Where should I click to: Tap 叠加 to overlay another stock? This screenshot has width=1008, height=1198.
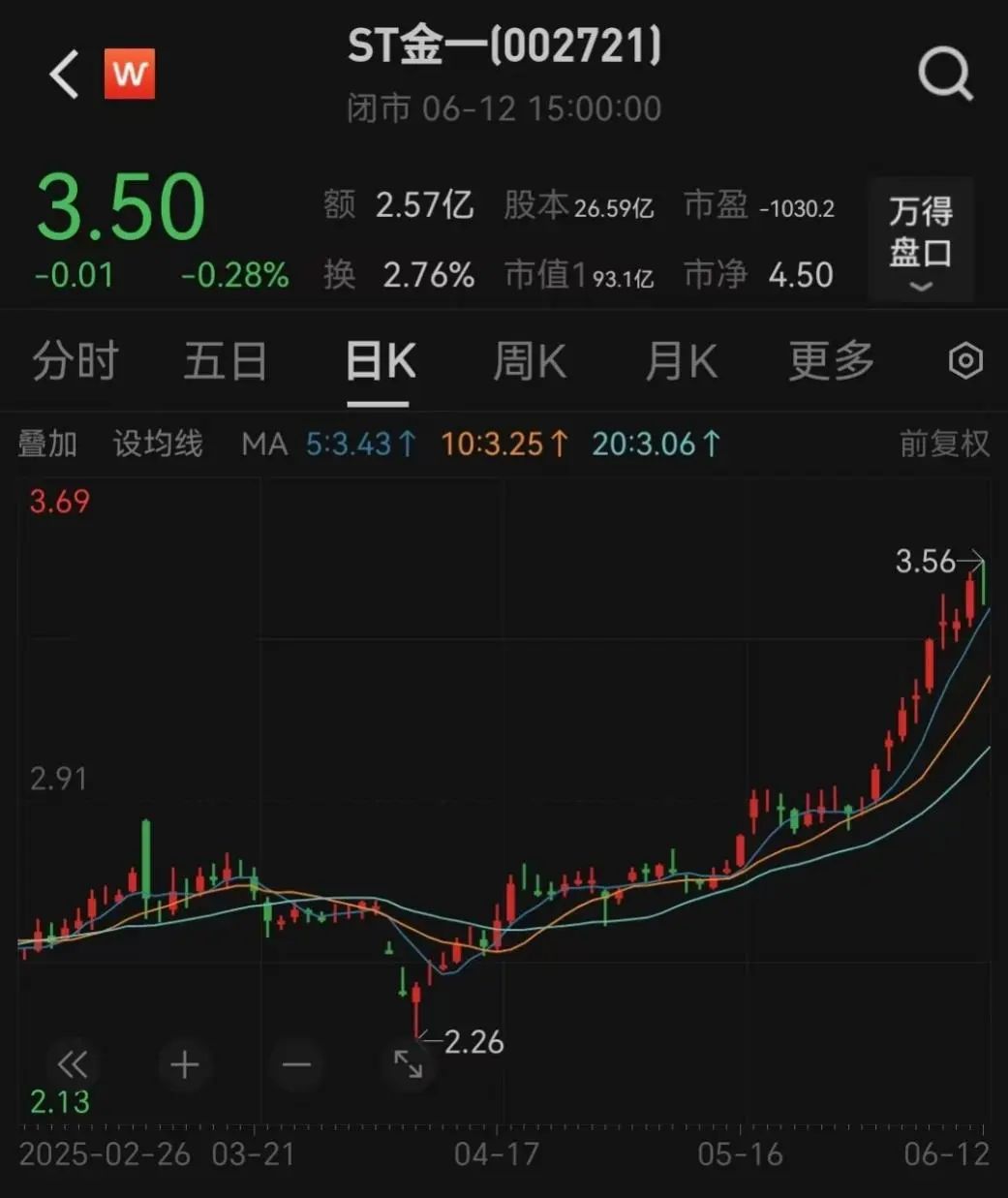(47, 445)
